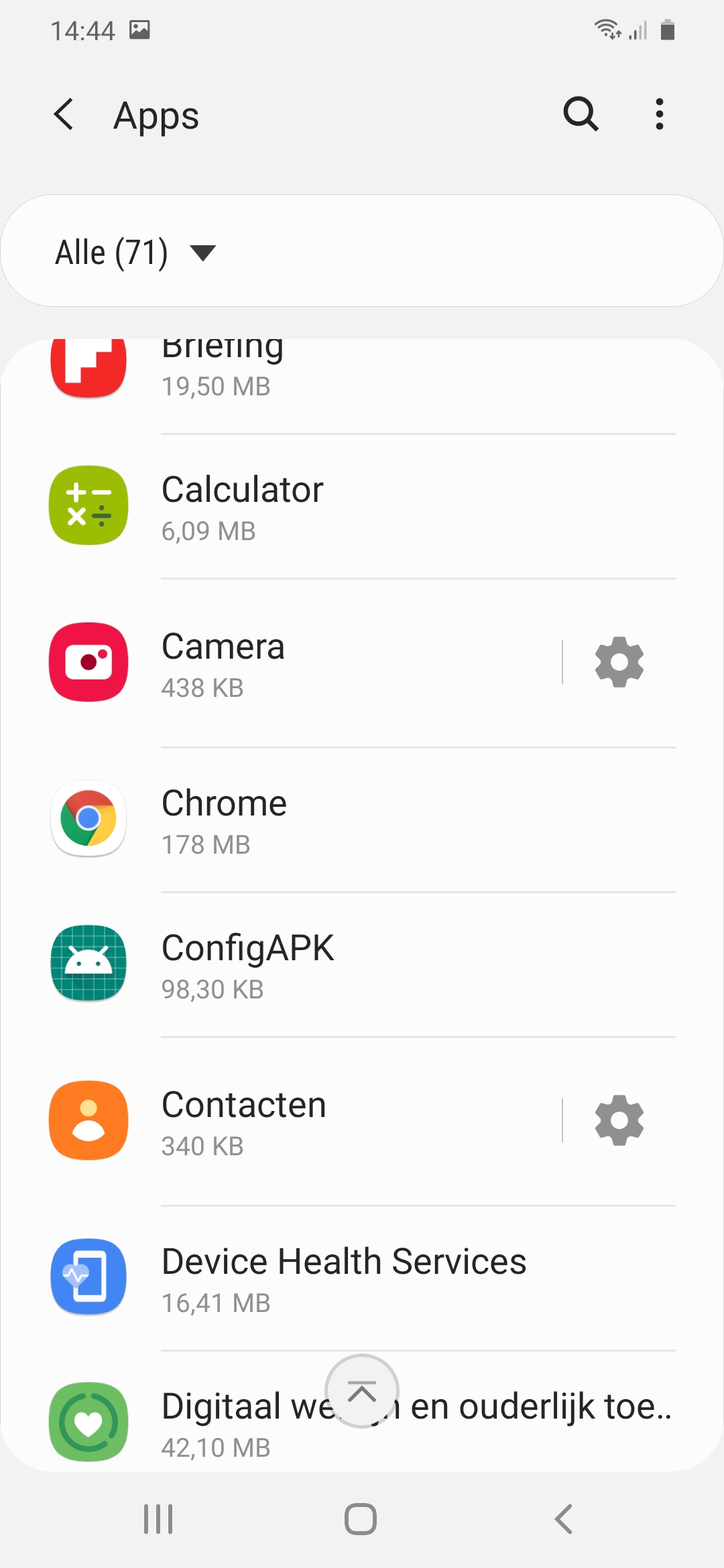724x1568 pixels.
Task: Tap the system home button
Action: (x=361, y=1519)
